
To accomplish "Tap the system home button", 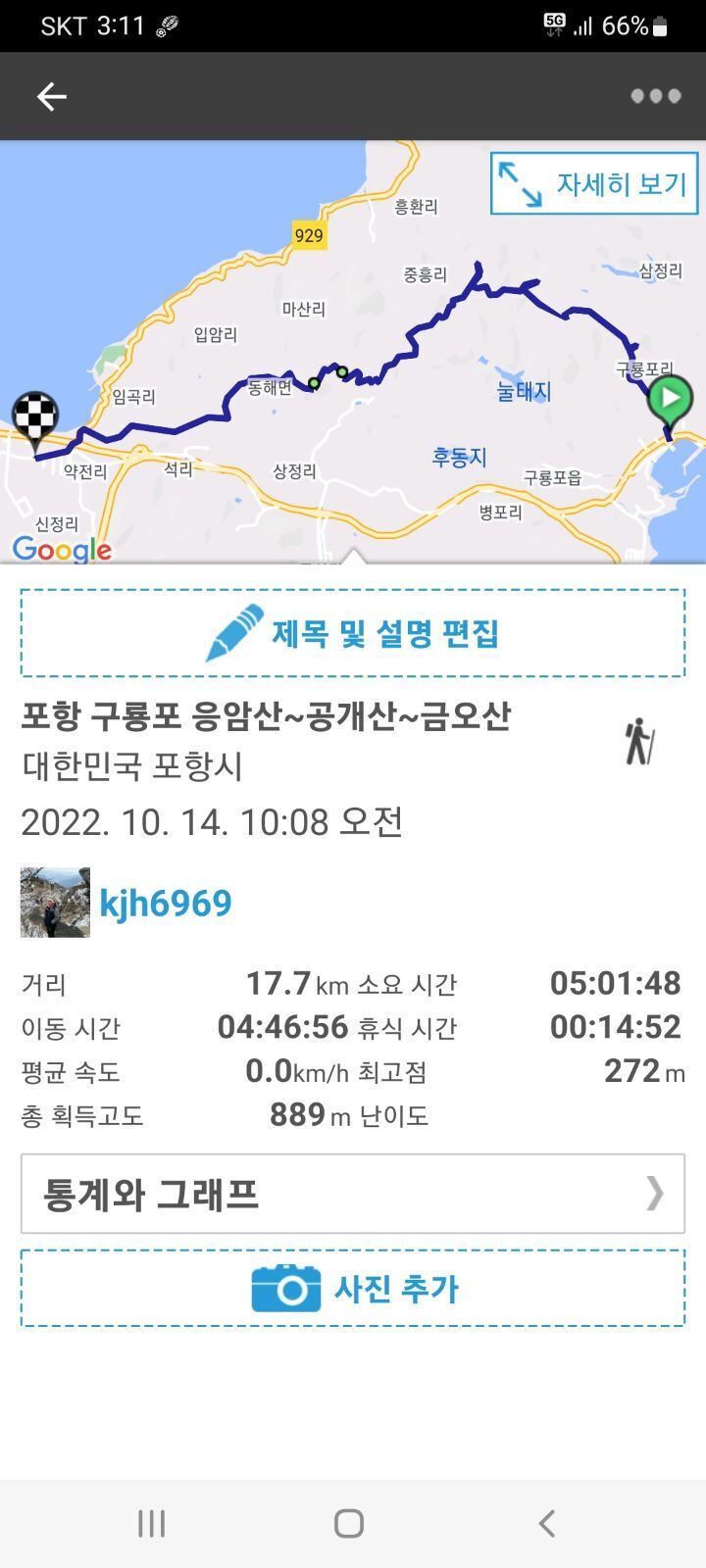I will click(349, 1523).
